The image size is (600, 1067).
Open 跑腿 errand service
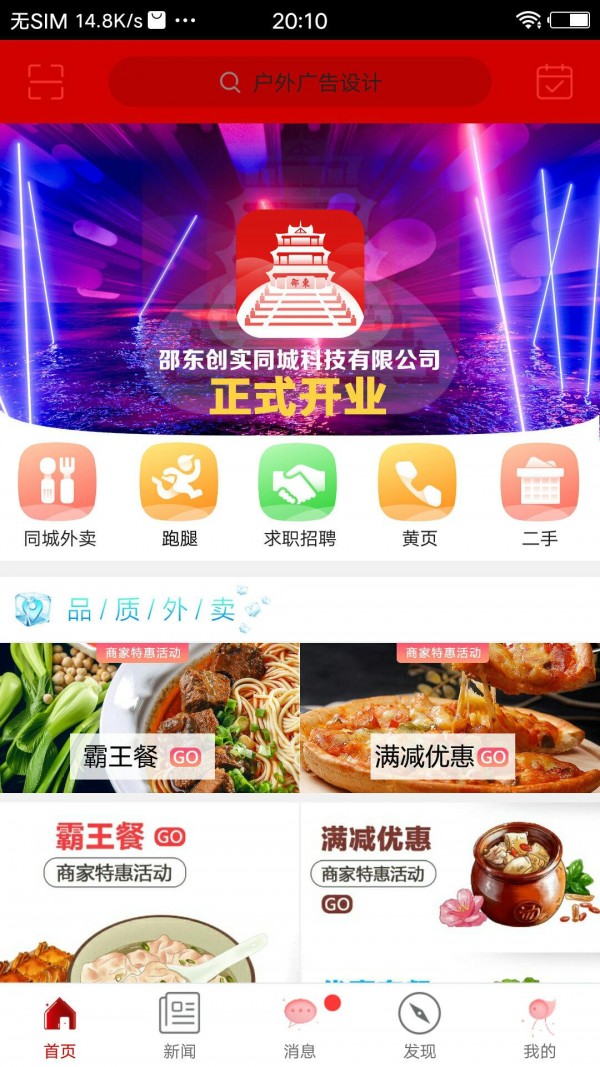pos(179,496)
